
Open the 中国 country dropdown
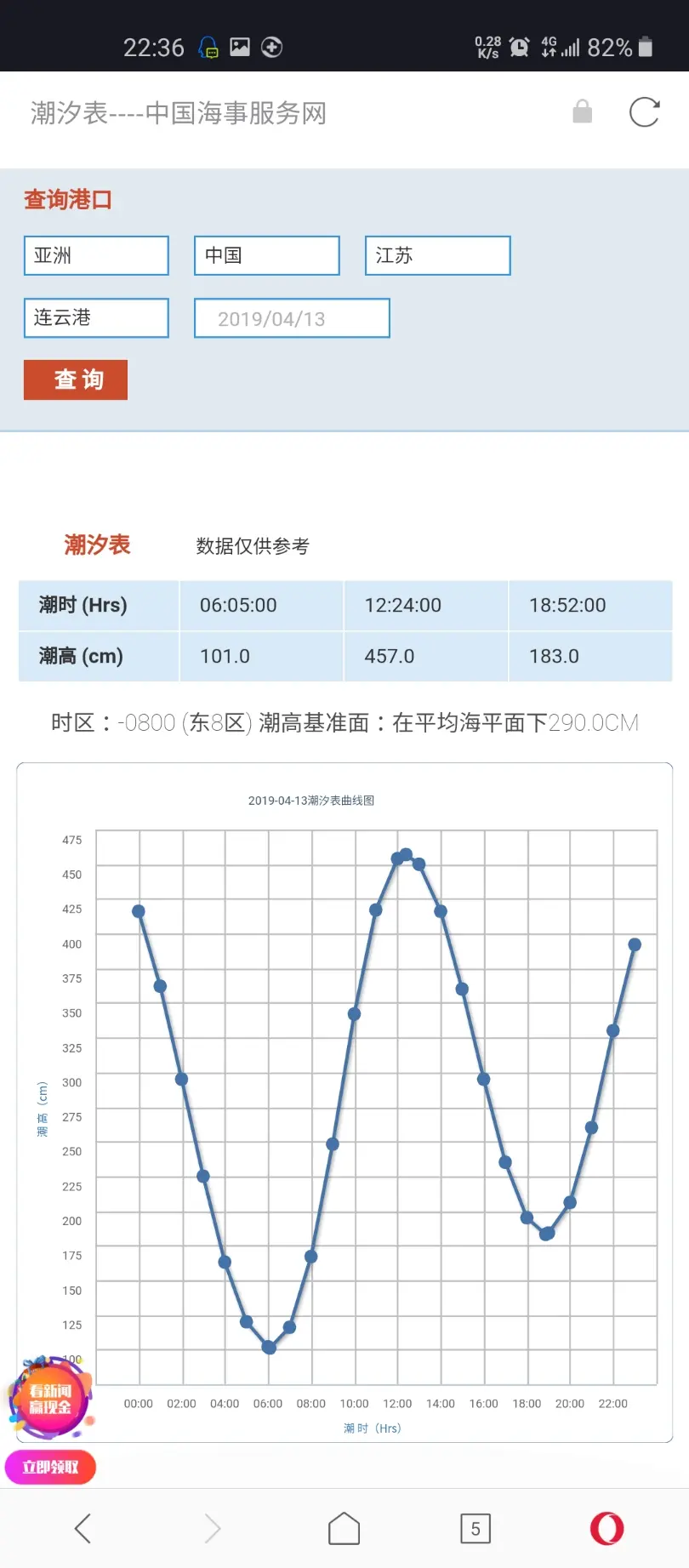coord(267,255)
